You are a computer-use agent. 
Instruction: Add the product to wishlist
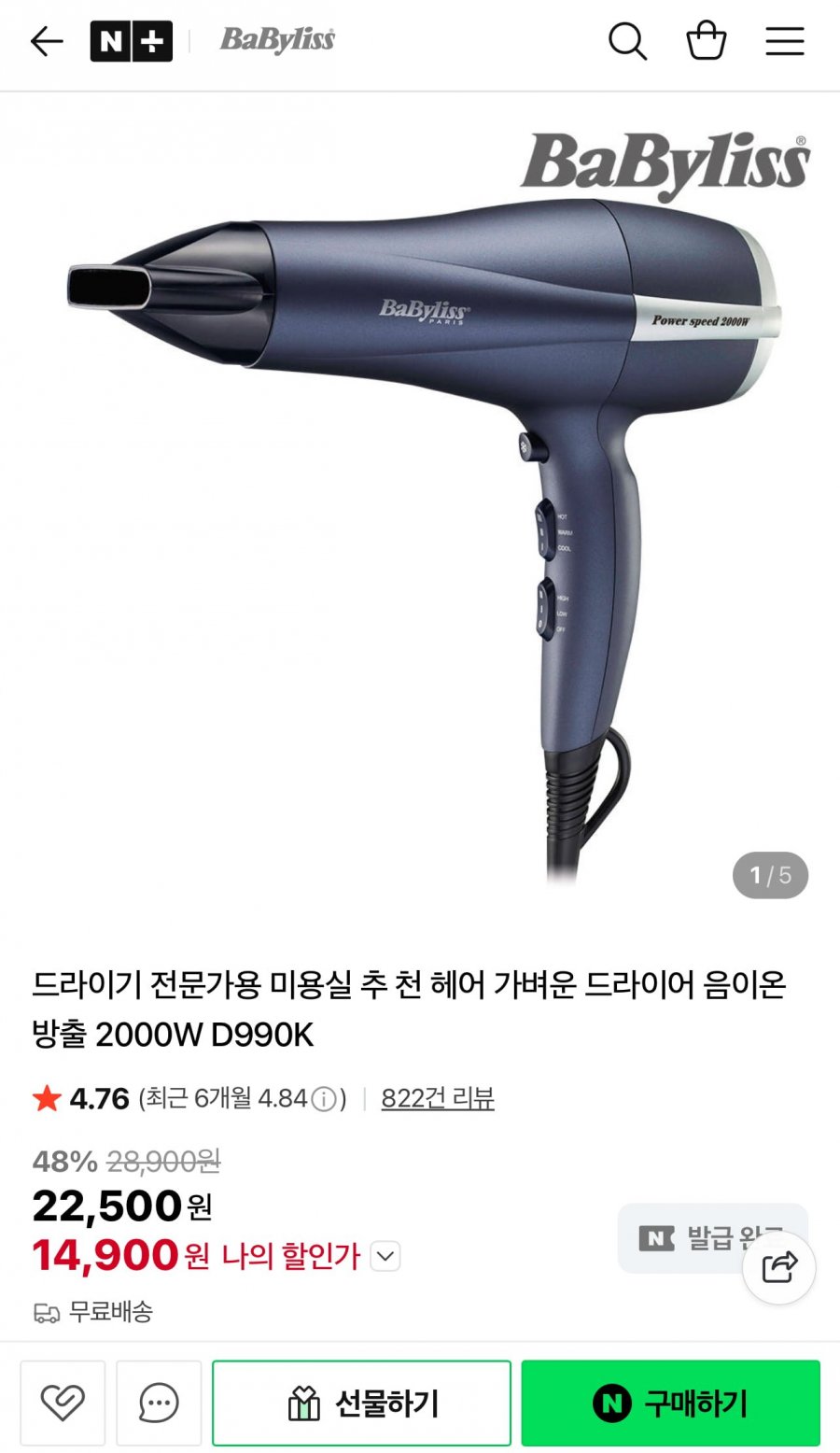tap(63, 1403)
